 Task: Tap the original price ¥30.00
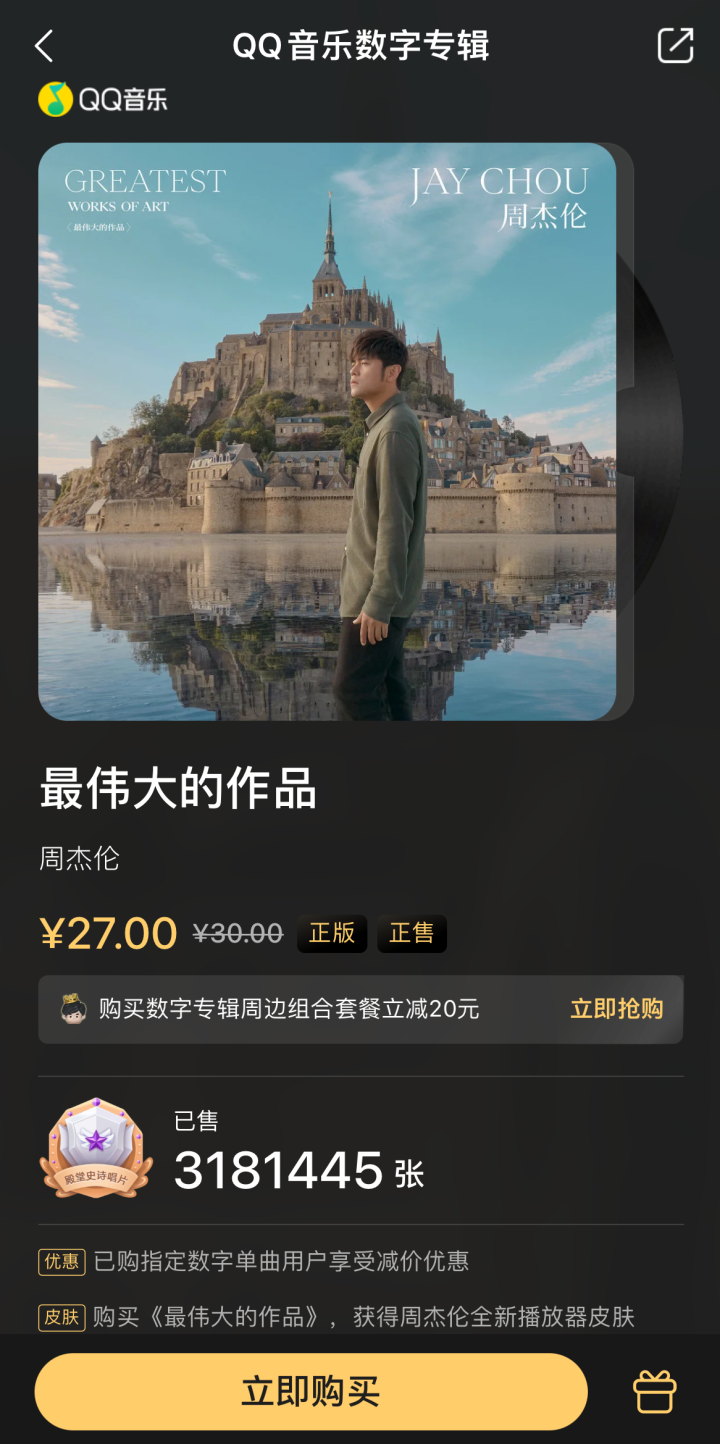pyautogui.click(x=237, y=932)
